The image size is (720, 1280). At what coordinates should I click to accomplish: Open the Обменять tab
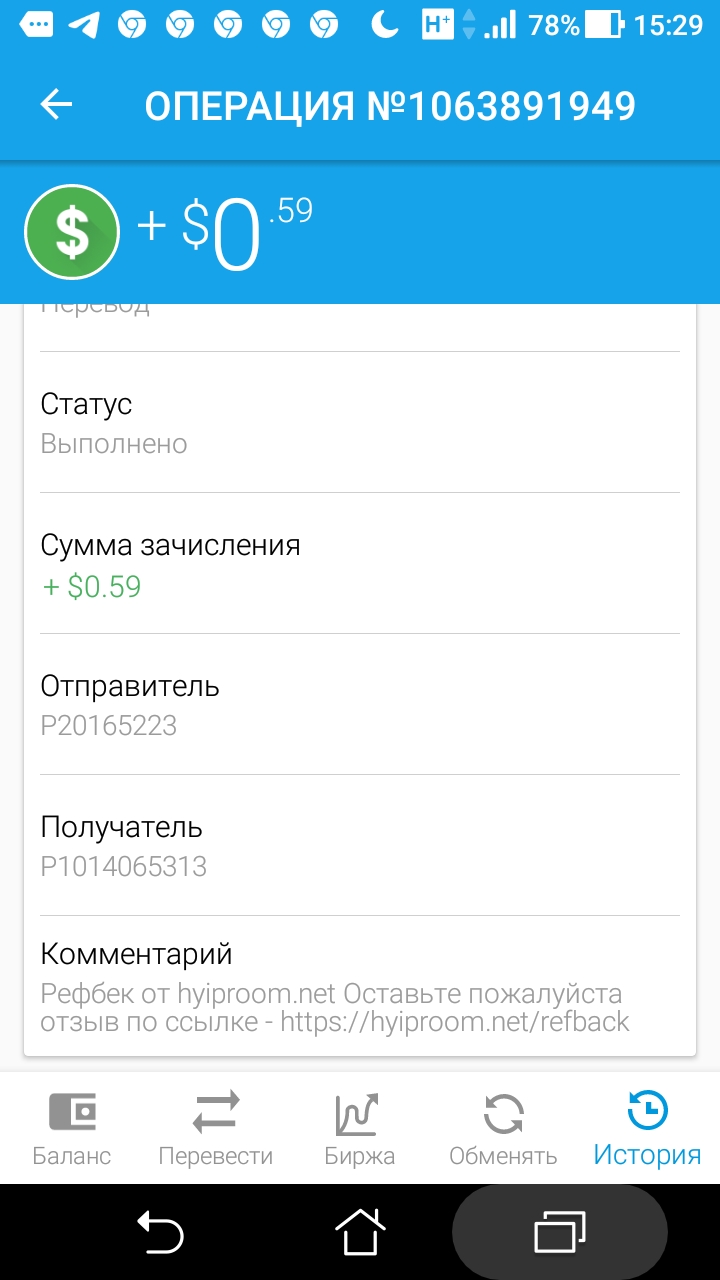[503, 1130]
